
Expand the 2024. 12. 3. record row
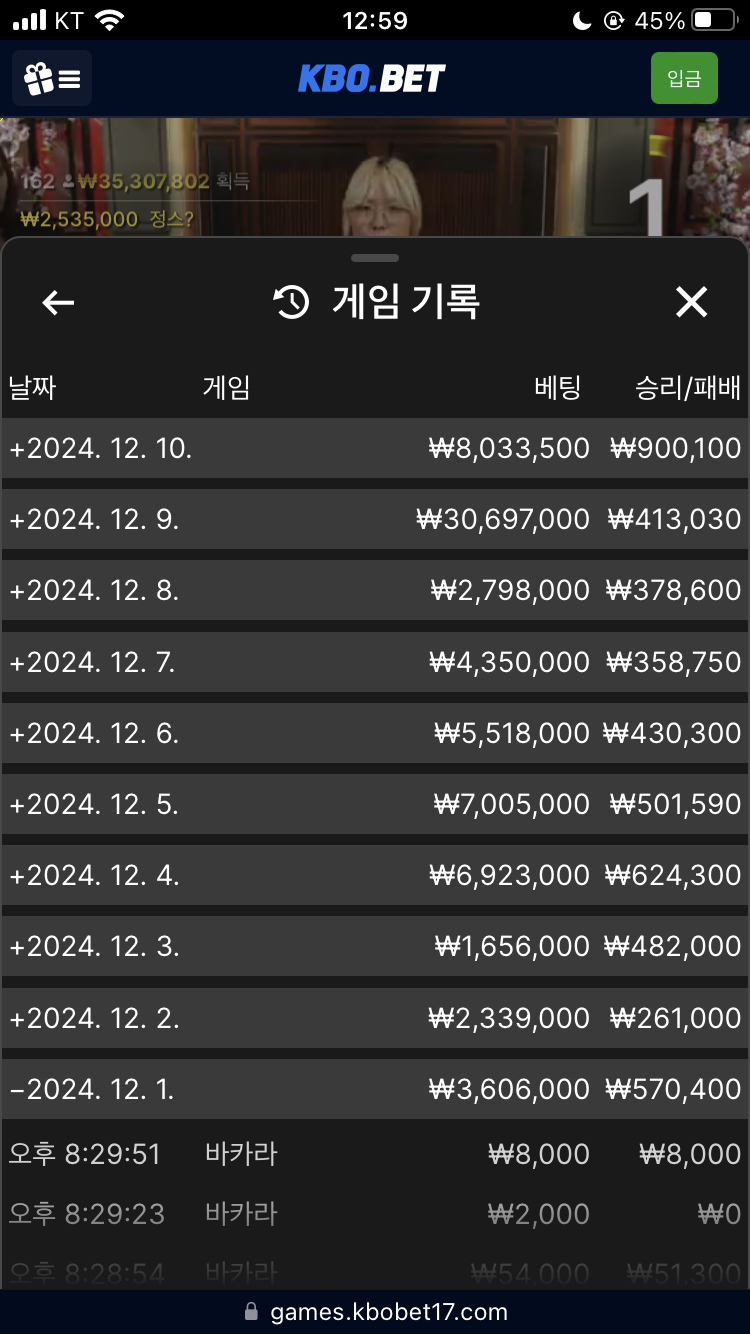coord(375,946)
